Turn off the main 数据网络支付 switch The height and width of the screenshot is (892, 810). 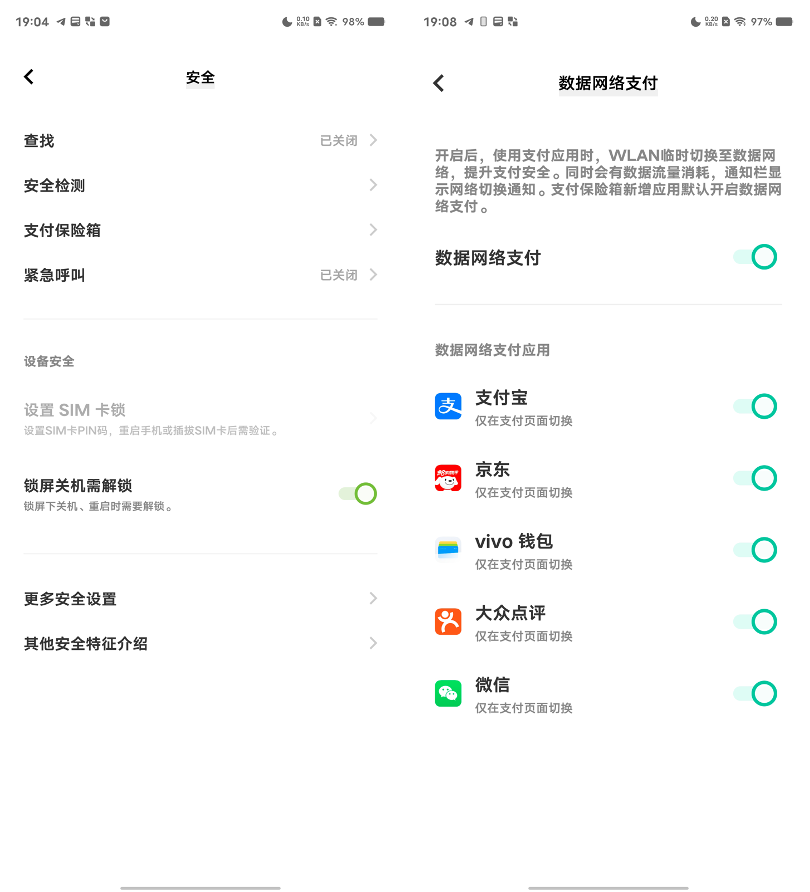(x=755, y=257)
